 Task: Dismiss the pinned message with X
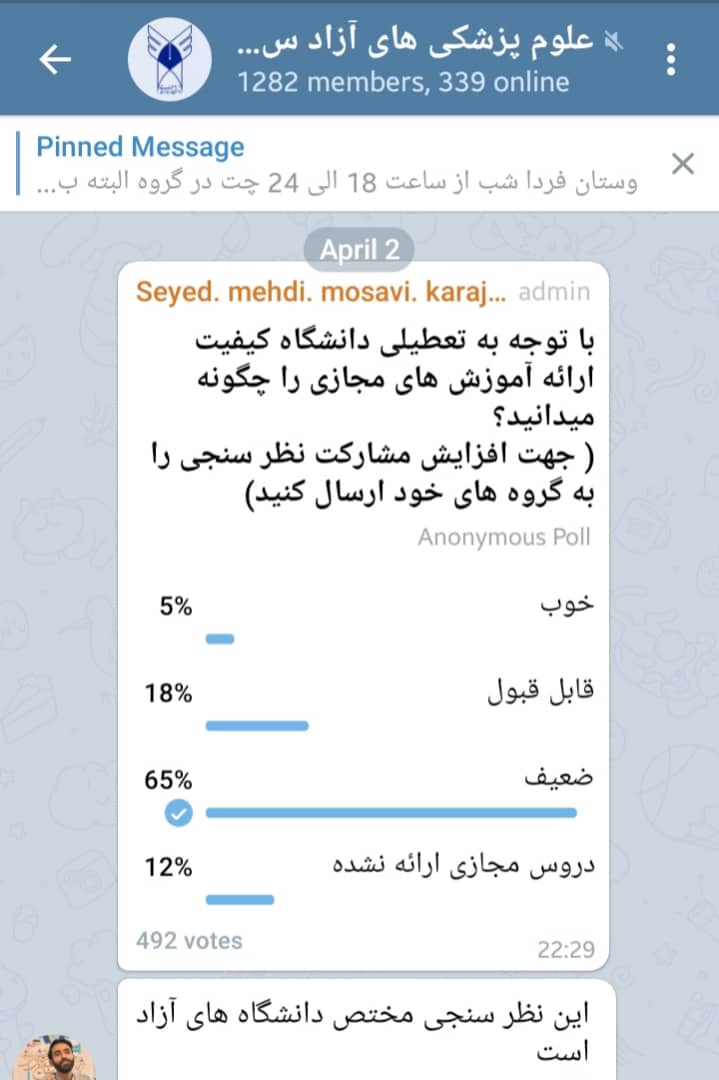tap(682, 164)
